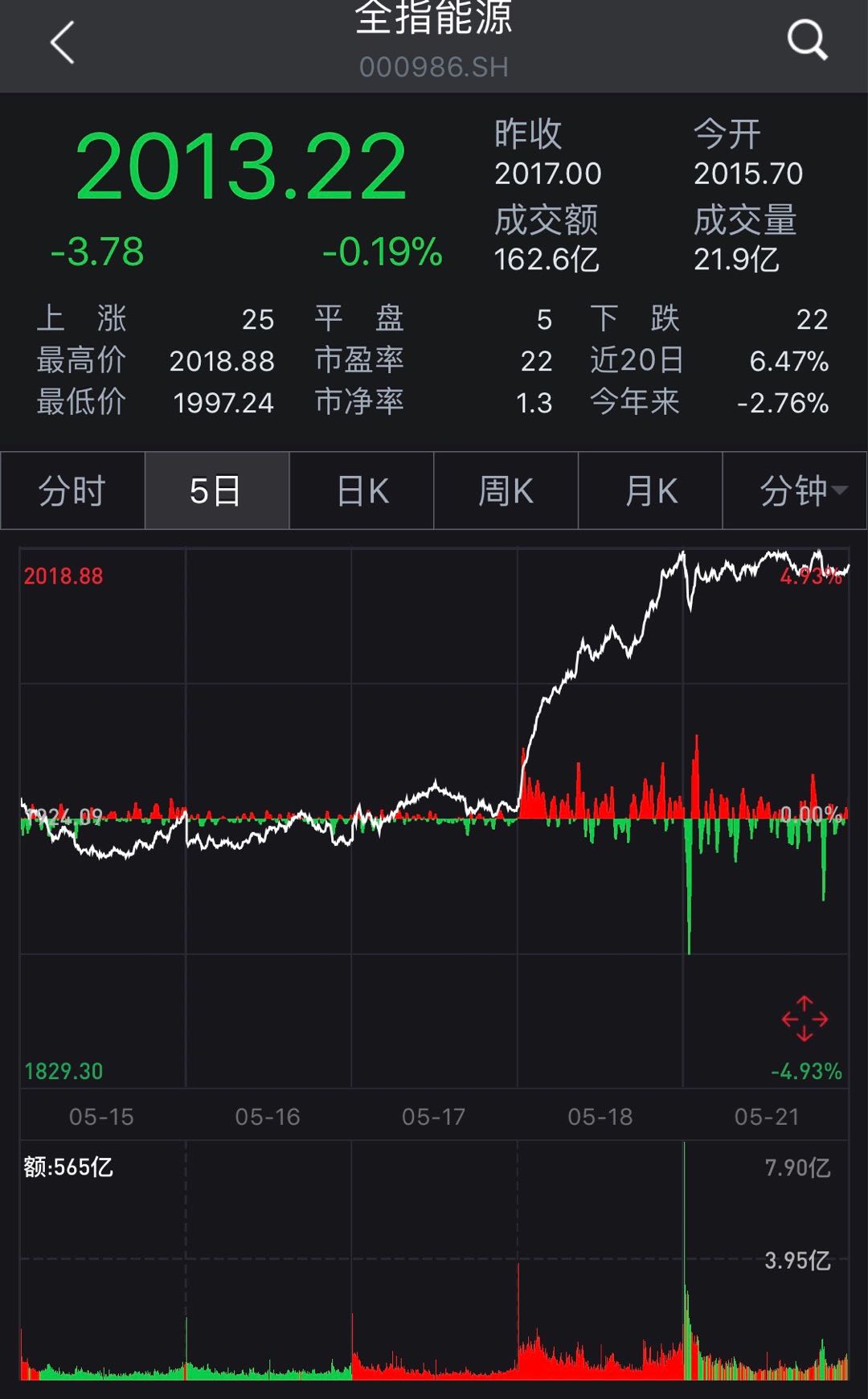This screenshot has height=1399, width=868.
Task: View the 月K chart
Action: click(650, 490)
